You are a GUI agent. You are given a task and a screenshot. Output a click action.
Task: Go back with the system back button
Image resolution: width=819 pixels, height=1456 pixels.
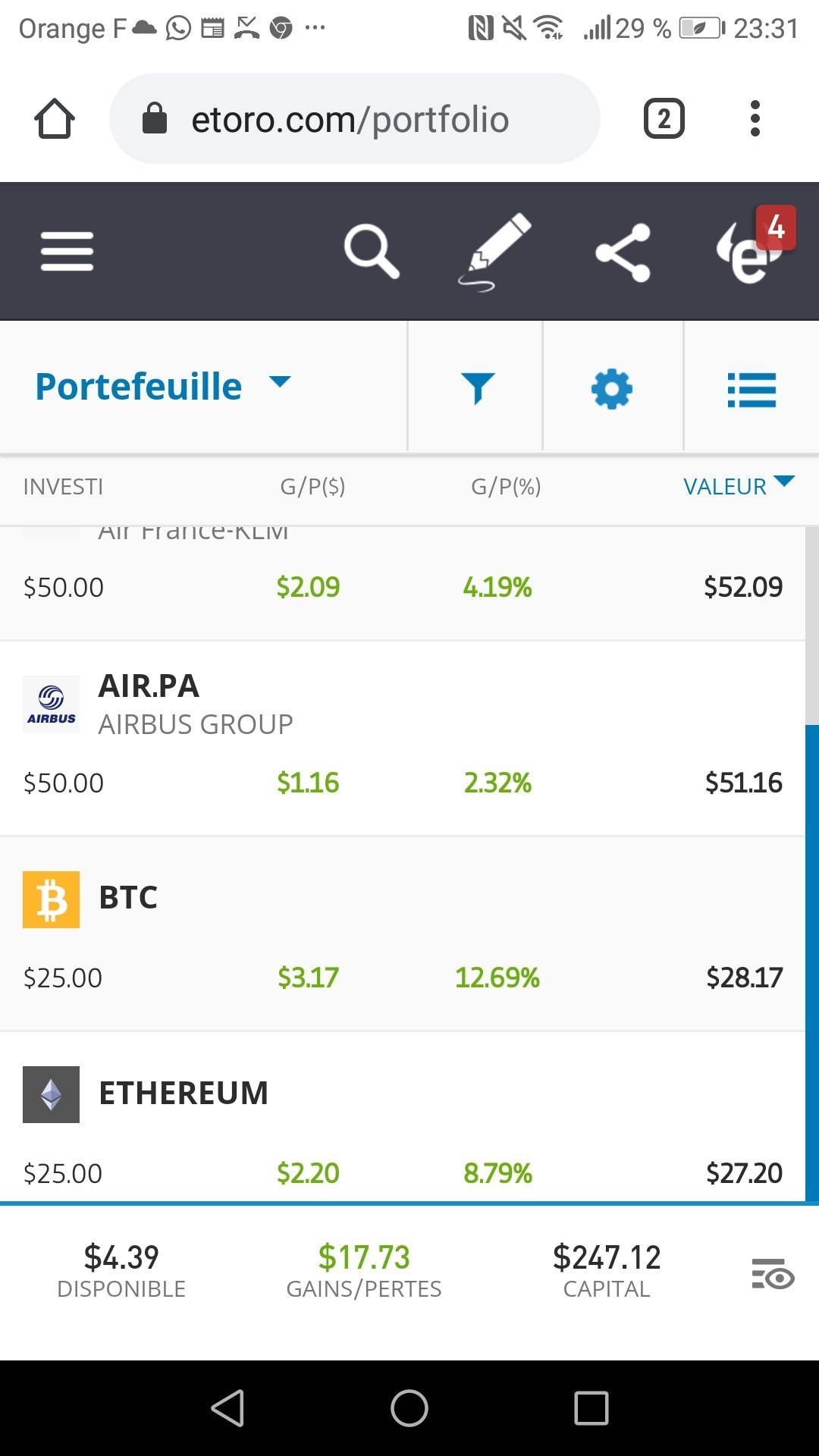point(227,1408)
